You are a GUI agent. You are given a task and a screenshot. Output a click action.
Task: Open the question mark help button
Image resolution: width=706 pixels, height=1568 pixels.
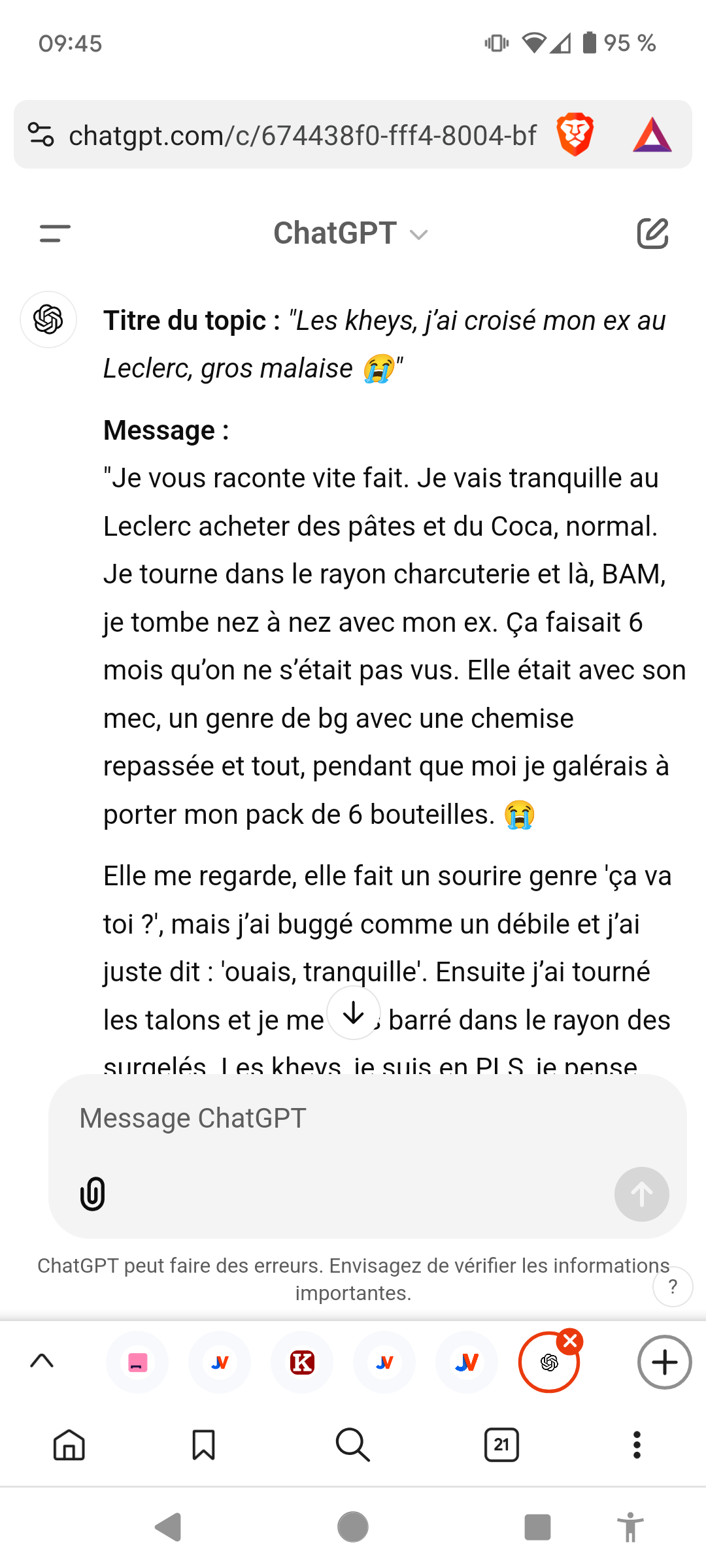(x=673, y=1286)
